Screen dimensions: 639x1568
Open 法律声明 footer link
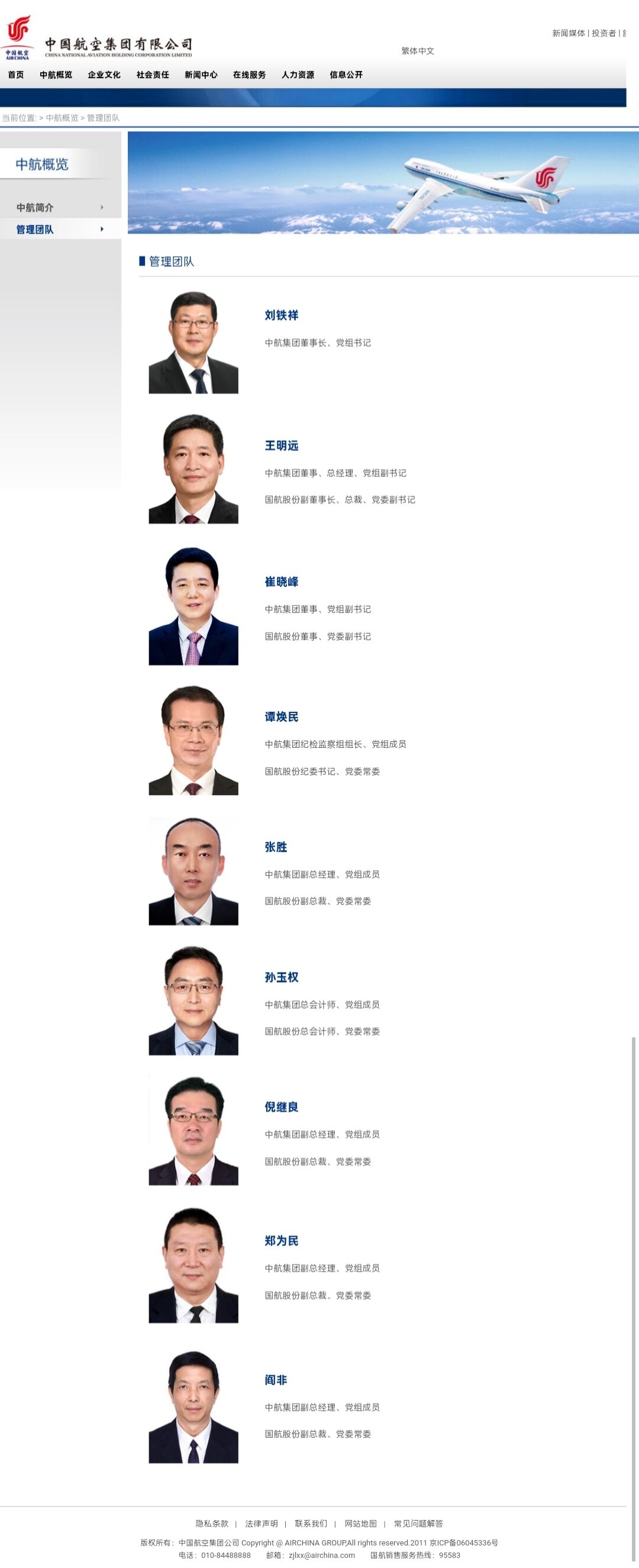(x=262, y=1524)
